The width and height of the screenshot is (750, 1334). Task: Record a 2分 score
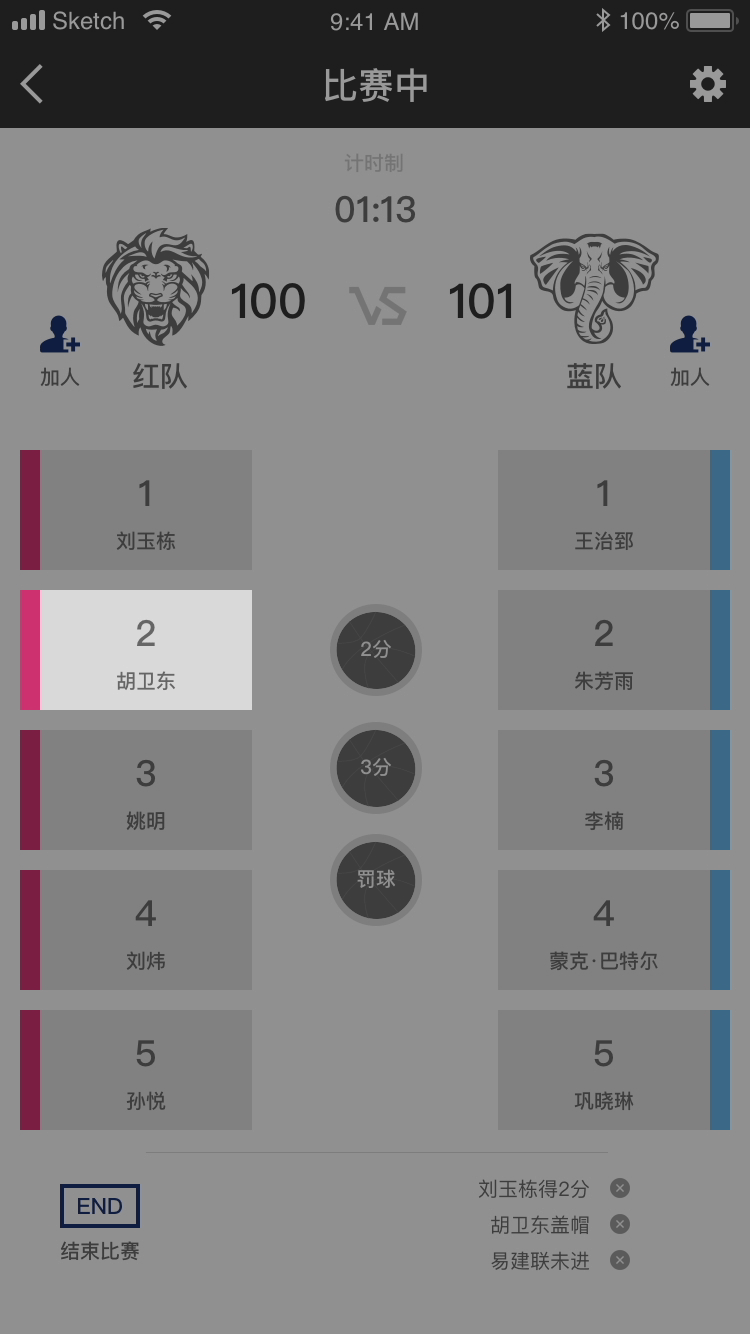376,650
